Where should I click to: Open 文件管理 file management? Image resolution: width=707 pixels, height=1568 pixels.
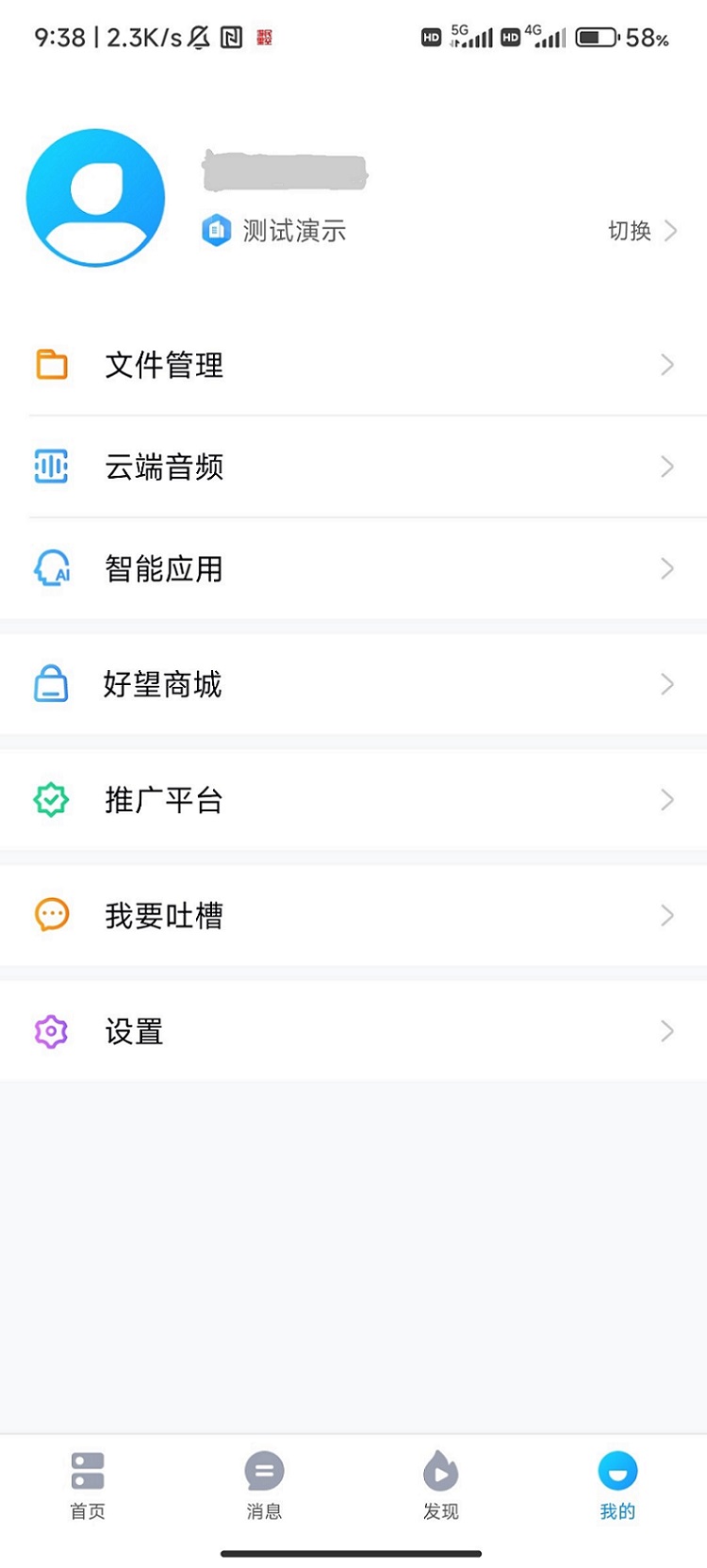[x=353, y=365]
